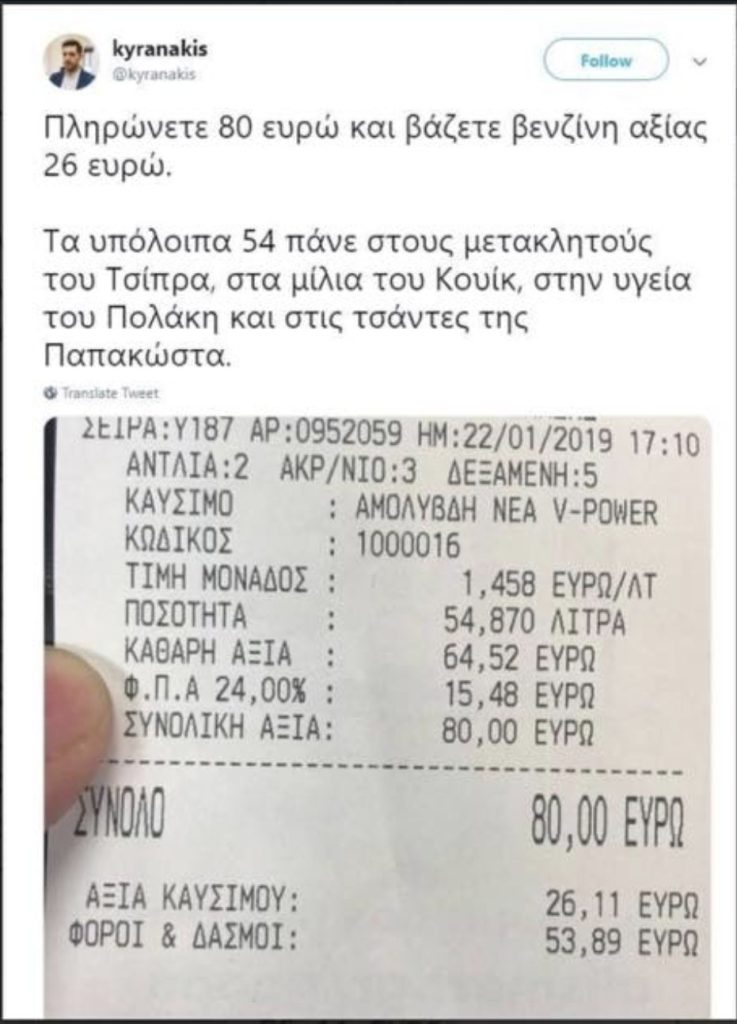737x1024 pixels.
Task: Open the tweet options chevron
Action: (700, 61)
